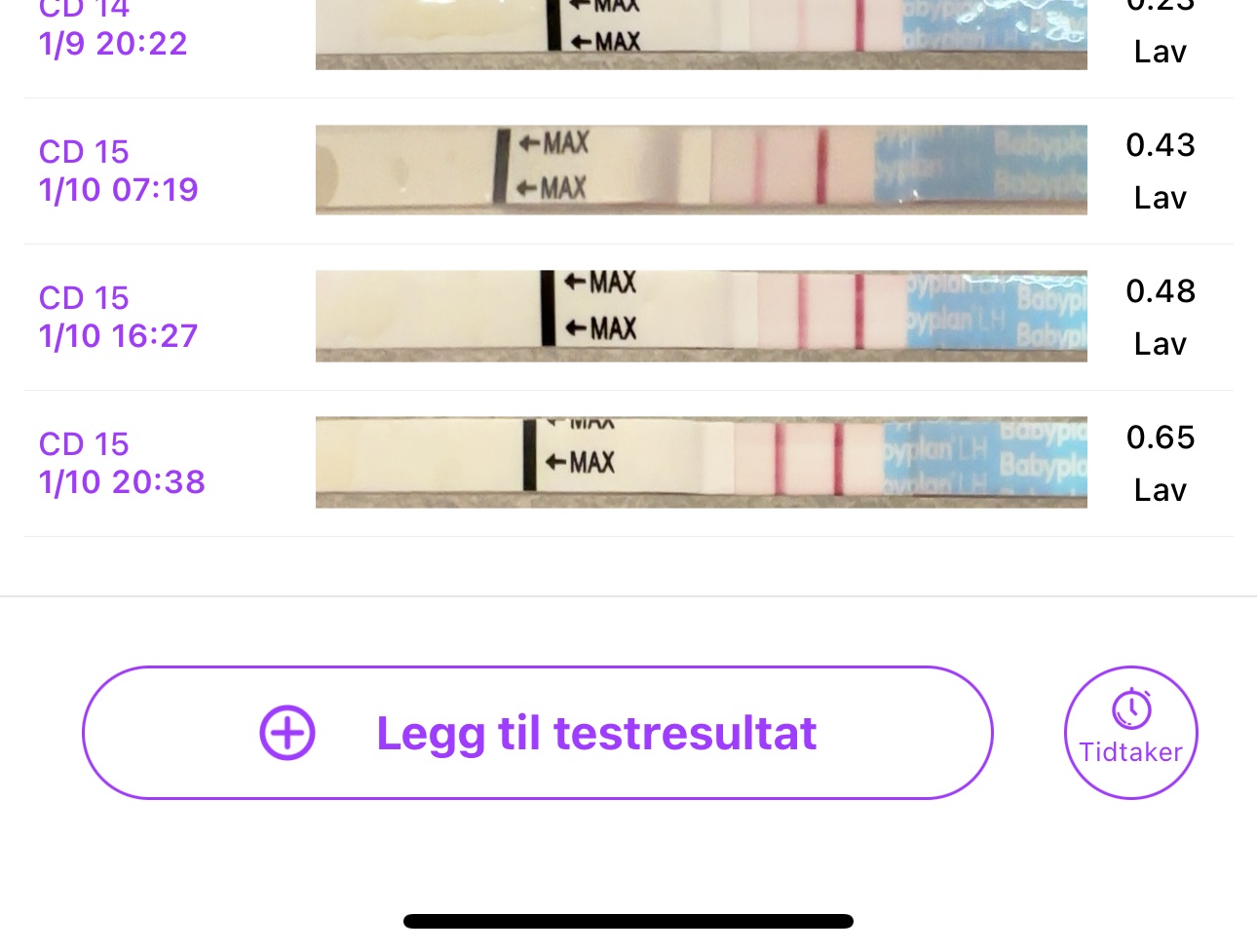The width and height of the screenshot is (1257, 952).
Task: Open test entry from 1/10 07:19
Action: click(628, 171)
